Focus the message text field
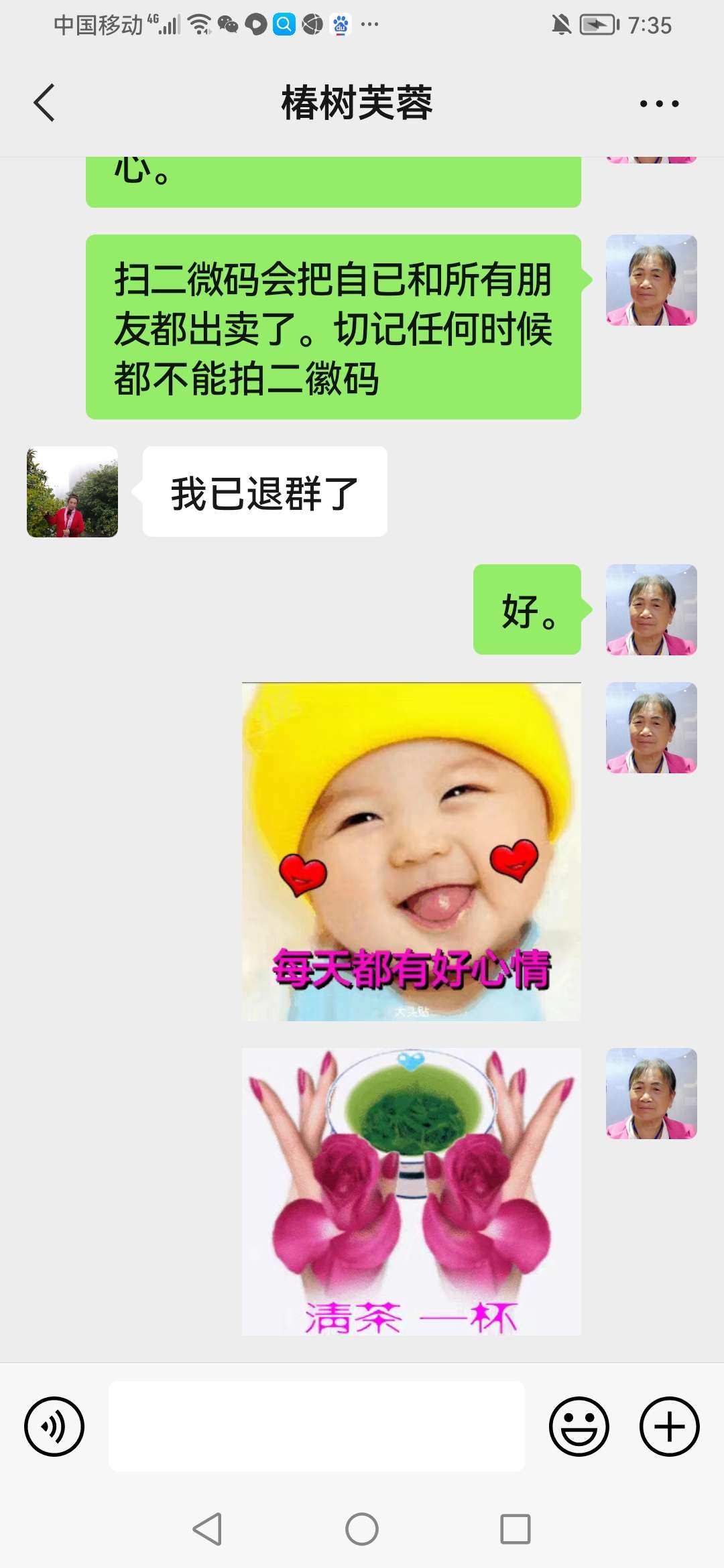724x1568 pixels. [316, 1426]
